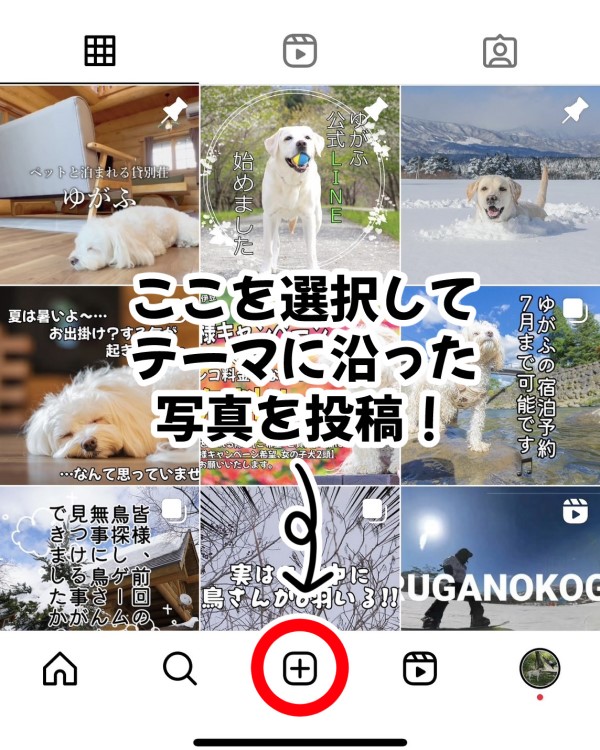Go to the Home feed
Screen dimensions: 600x750
point(60,669)
